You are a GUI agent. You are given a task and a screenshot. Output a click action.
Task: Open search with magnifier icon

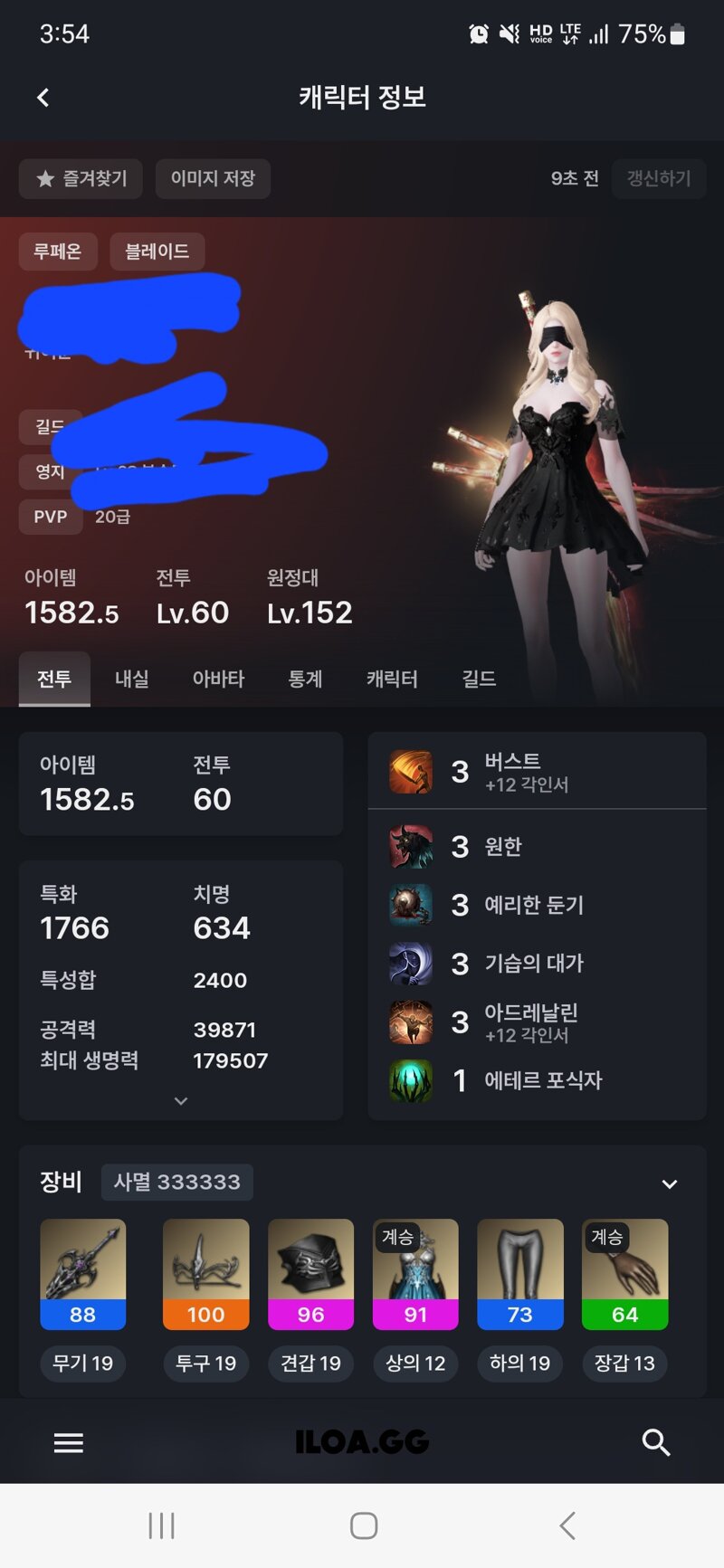(x=655, y=1442)
